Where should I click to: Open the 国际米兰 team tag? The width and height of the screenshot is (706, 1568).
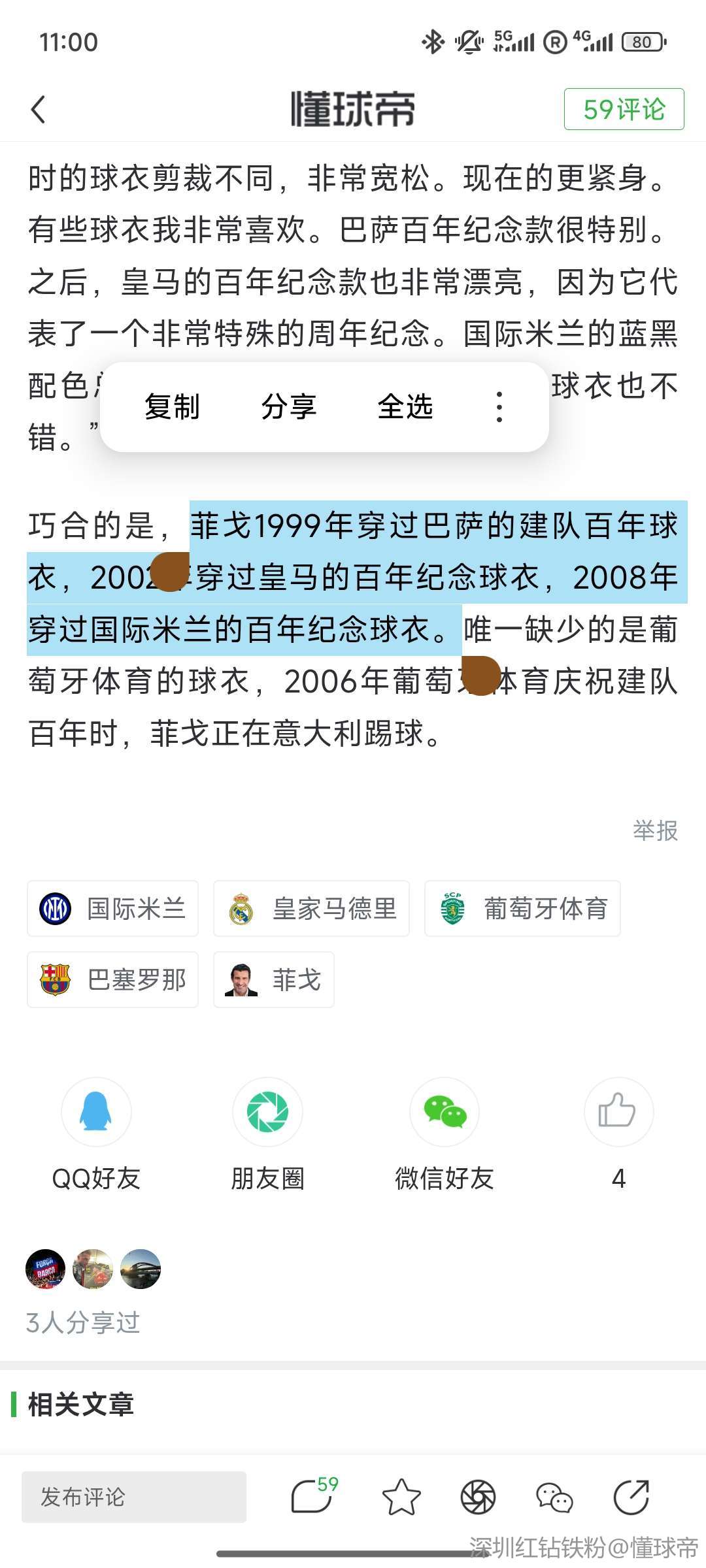click(x=113, y=908)
